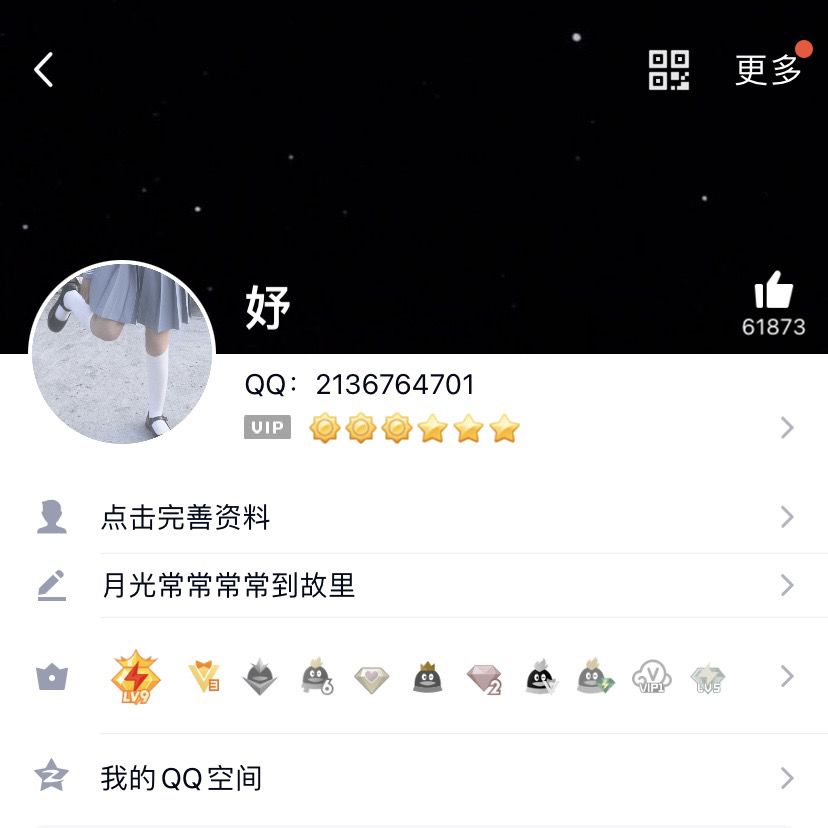View the profile avatar photo
The width and height of the screenshot is (828, 828).
123,353
